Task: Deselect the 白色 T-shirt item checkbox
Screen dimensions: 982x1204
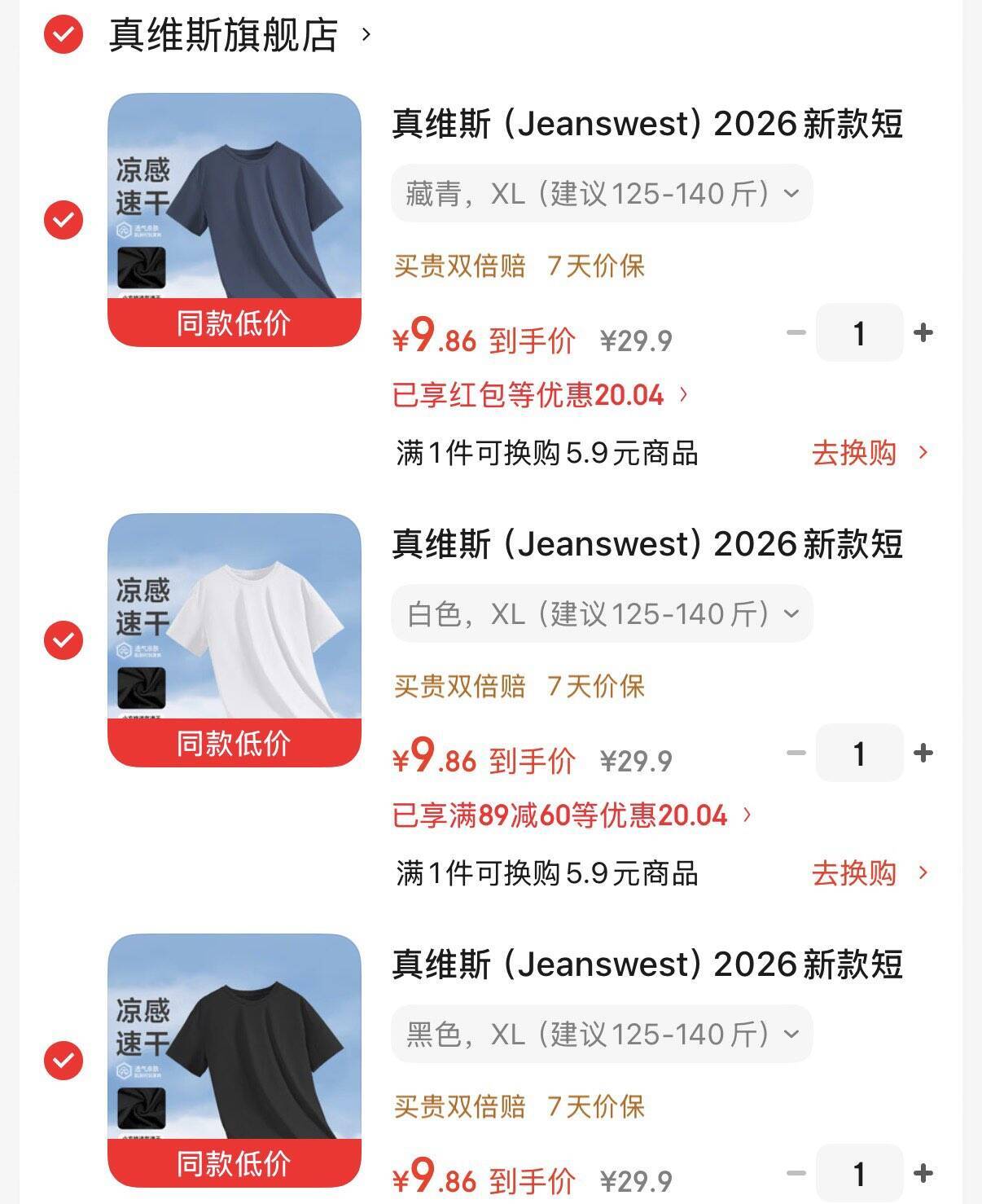Action: [x=64, y=640]
